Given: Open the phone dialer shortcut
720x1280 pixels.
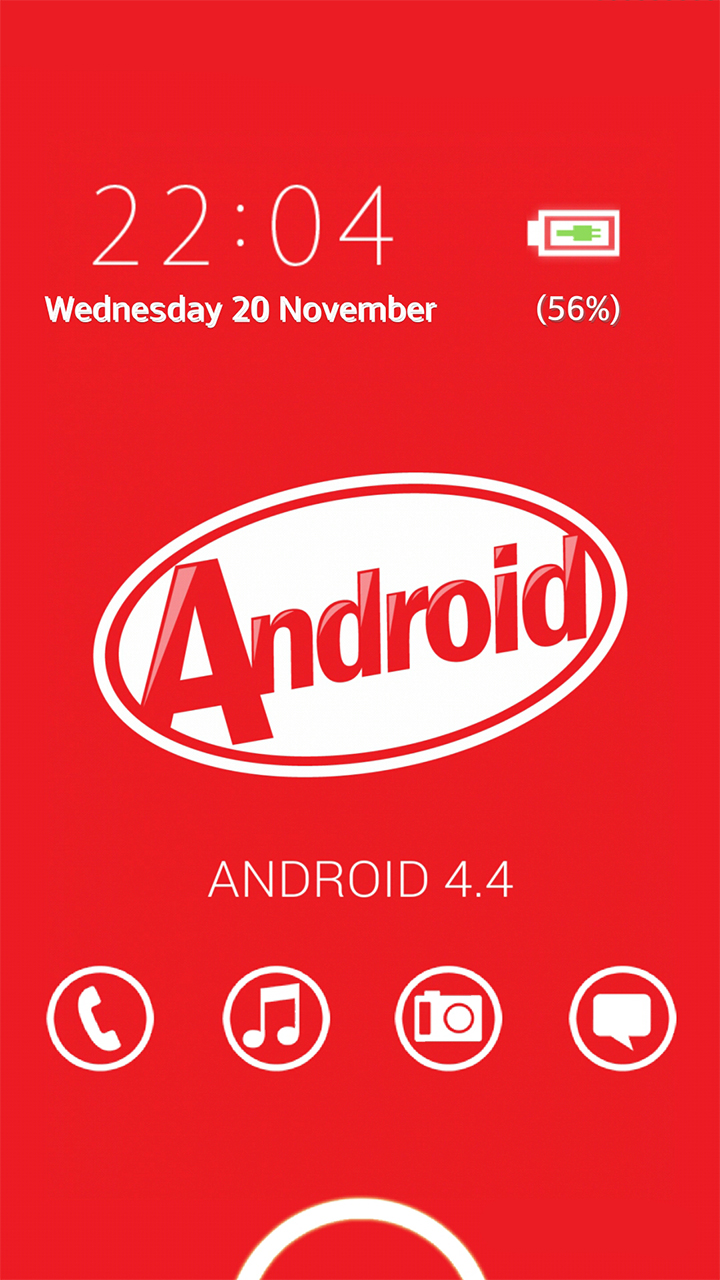Looking at the screenshot, I should point(100,1018).
